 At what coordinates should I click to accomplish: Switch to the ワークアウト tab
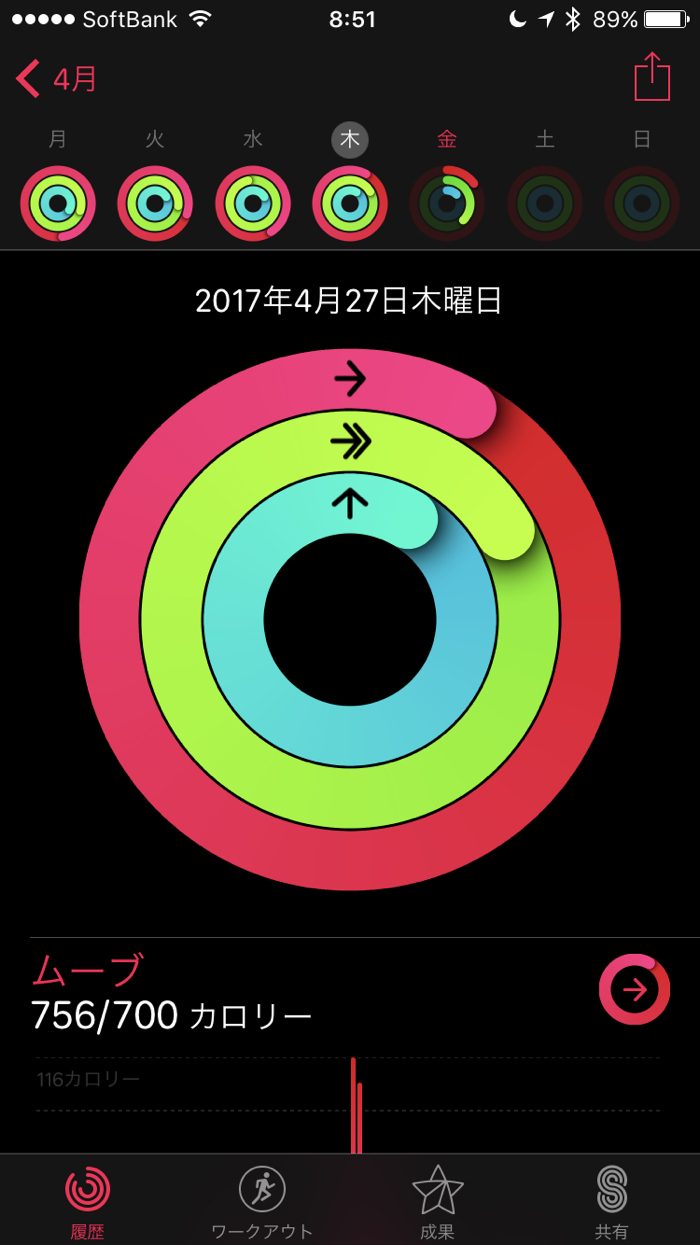(262, 1200)
